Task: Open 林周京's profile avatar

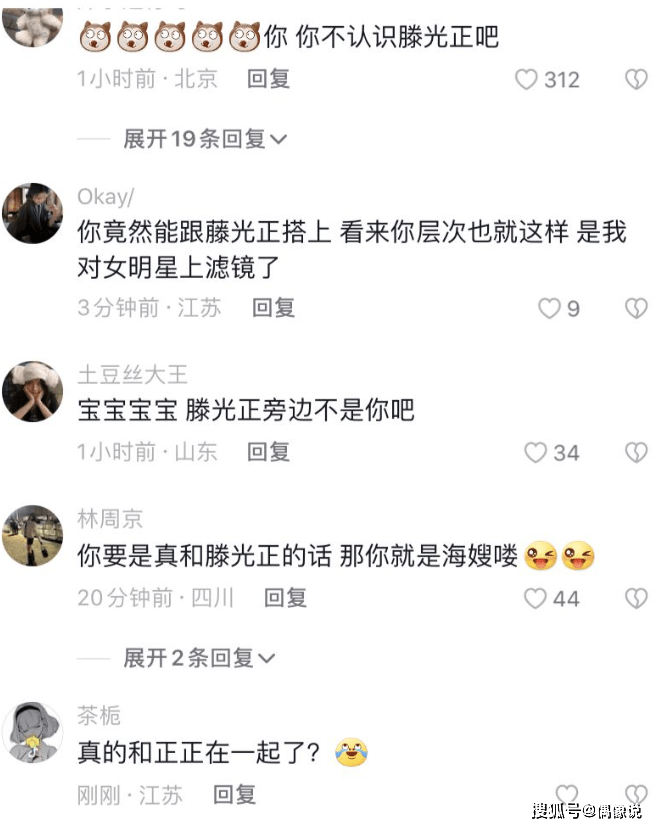Action: point(34,536)
